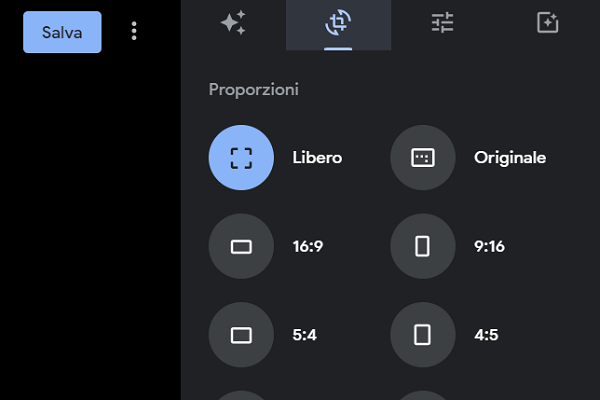Select the Libero free aspect ratio

pos(241,158)
